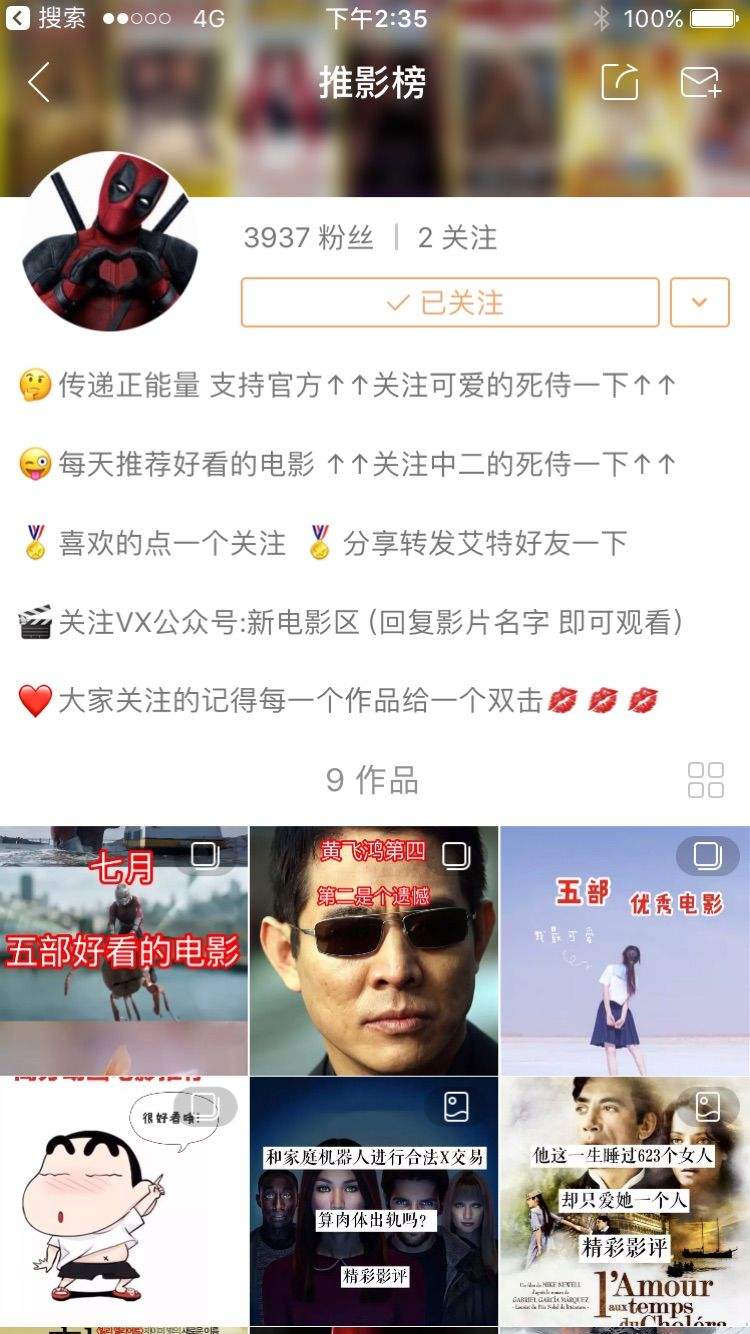View the 2 关注 following list
Screen dimensions: 750x1334
pyautogui.click(x=457, y=238)
